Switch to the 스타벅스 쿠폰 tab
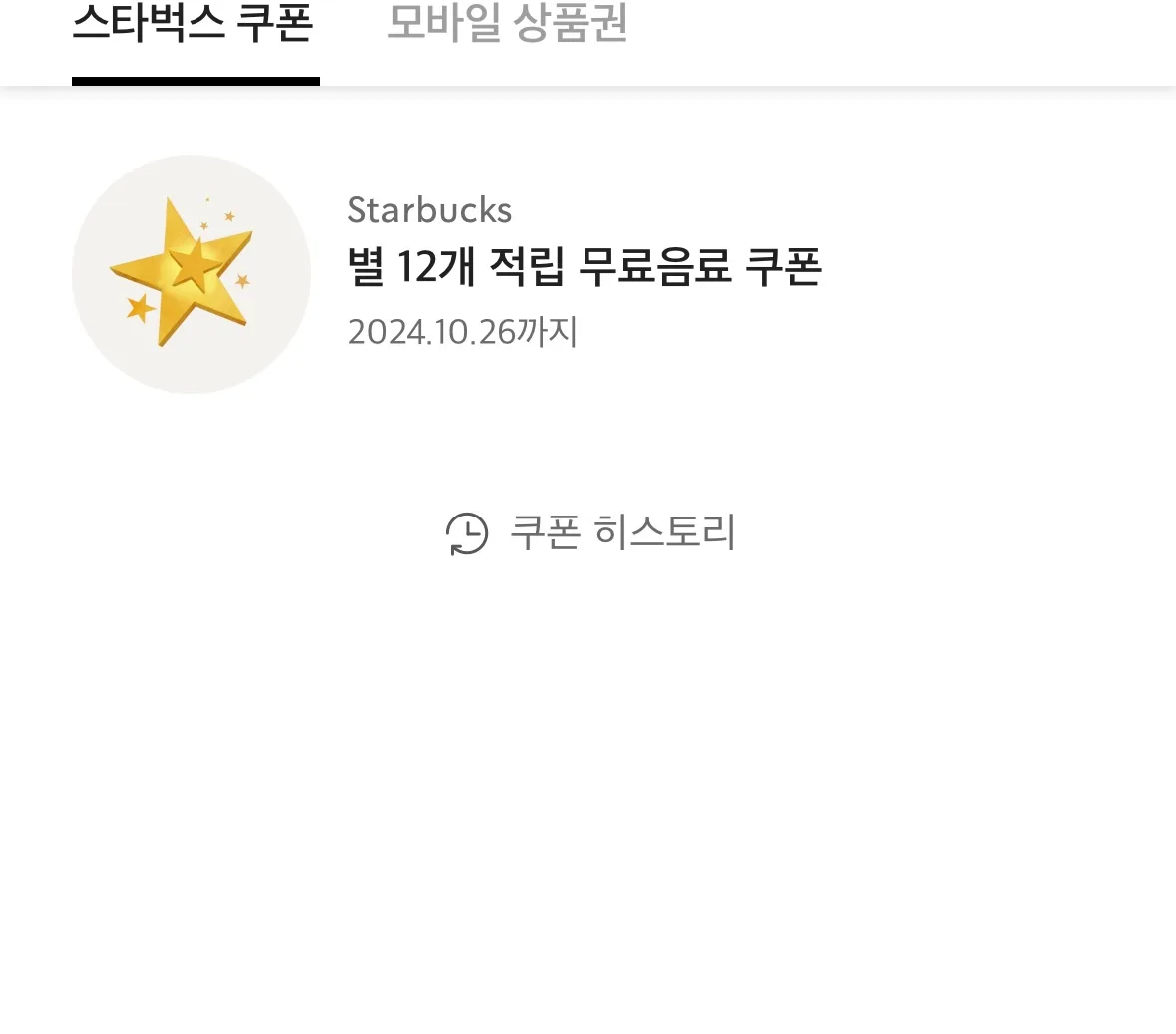 (194, 25)
